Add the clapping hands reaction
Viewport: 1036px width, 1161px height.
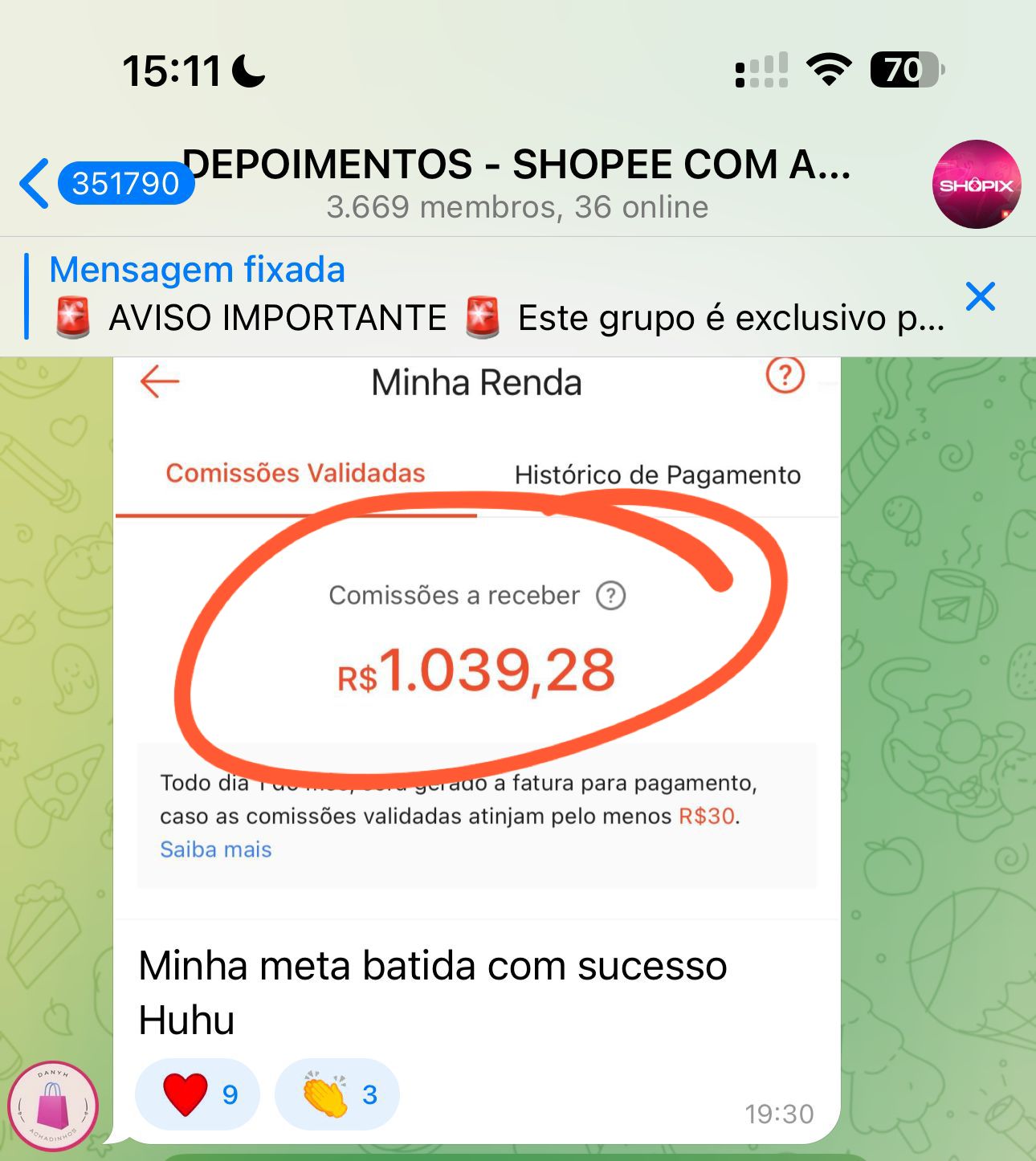337,1094
